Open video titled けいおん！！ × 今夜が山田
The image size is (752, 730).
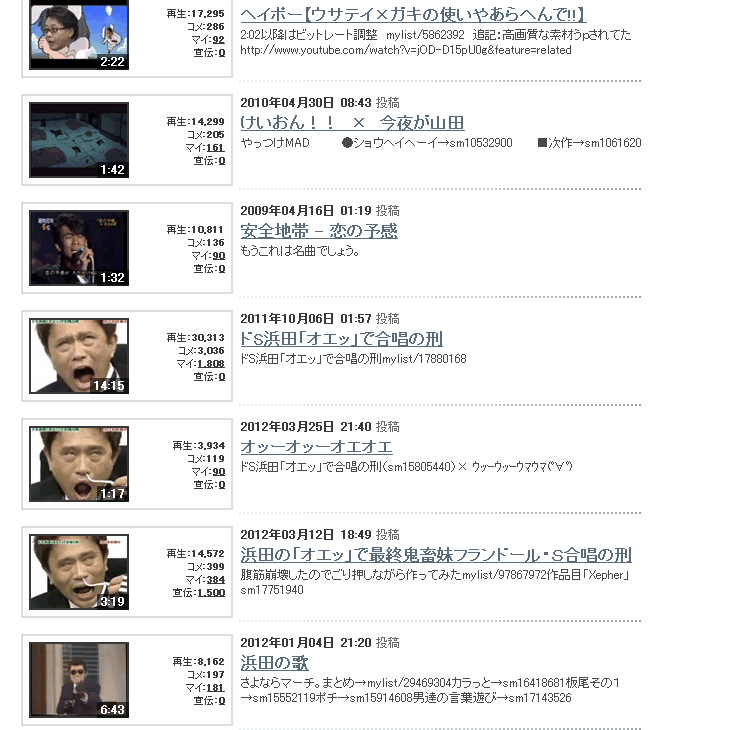click(x=352, y=123)
